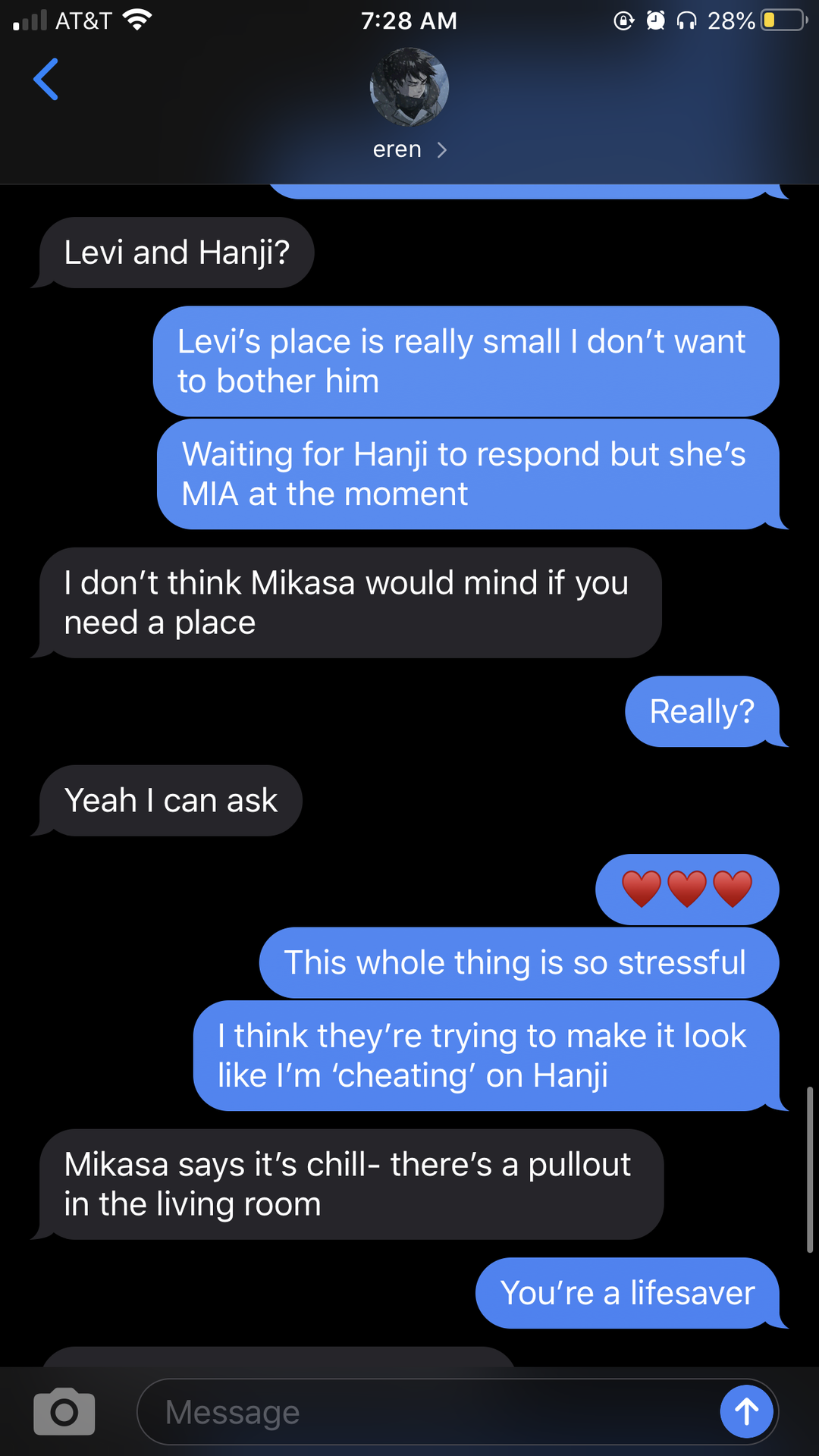Open the camera to attach a photo
This screenshot has height=1456, width=819.
click(64, 1412)
